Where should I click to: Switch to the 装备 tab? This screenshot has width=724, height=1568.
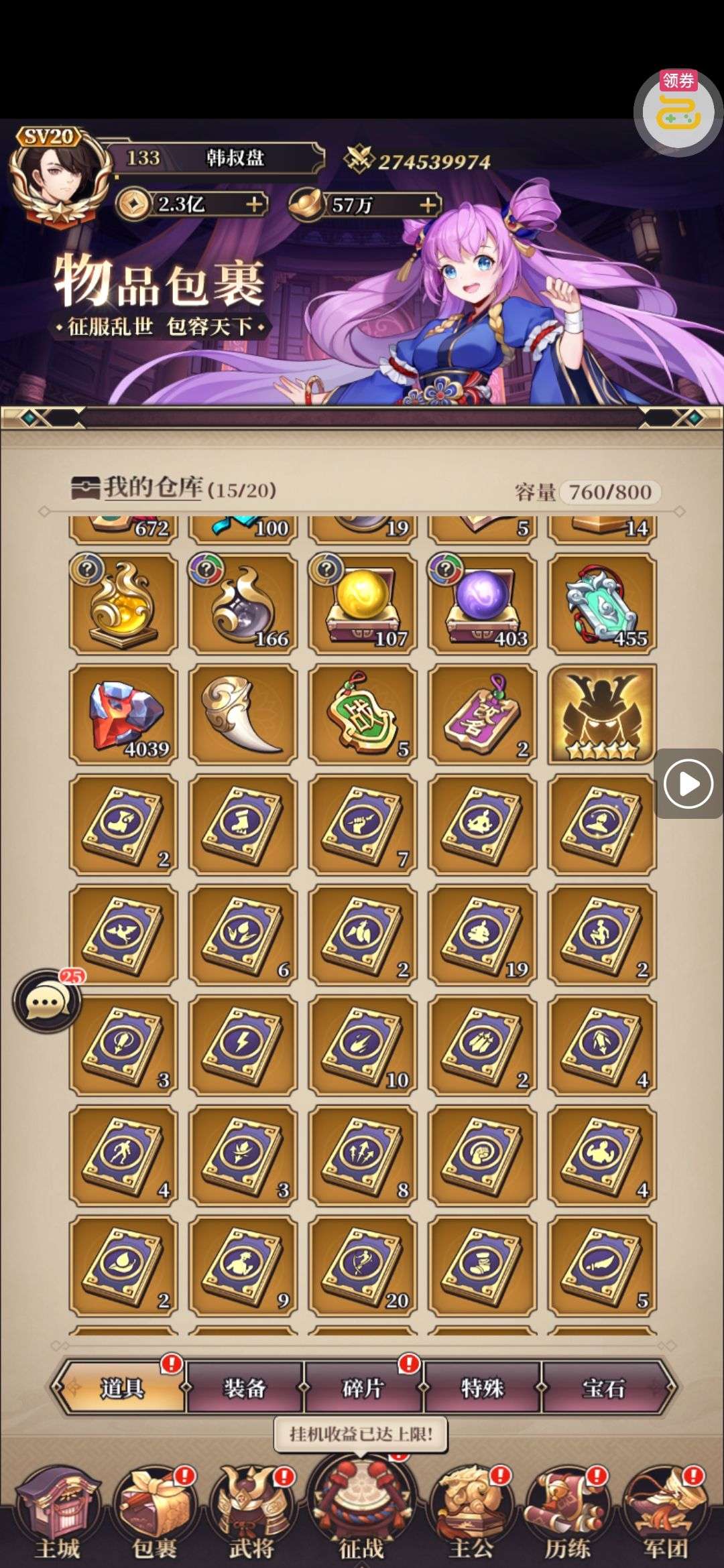coord(245,1388)
